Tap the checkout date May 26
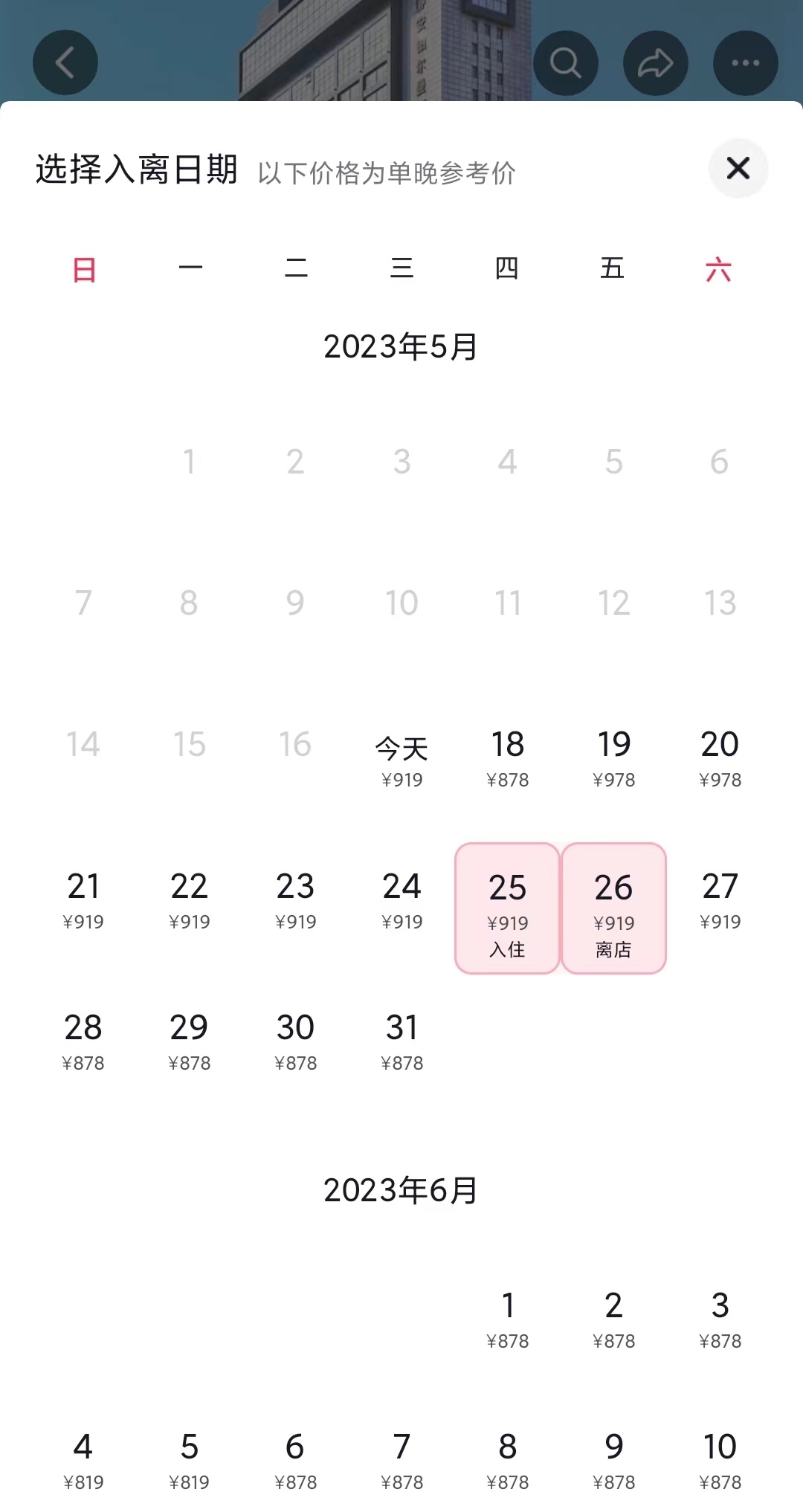The height and width of the screenshot is (1512, 803). click(614, 908)
